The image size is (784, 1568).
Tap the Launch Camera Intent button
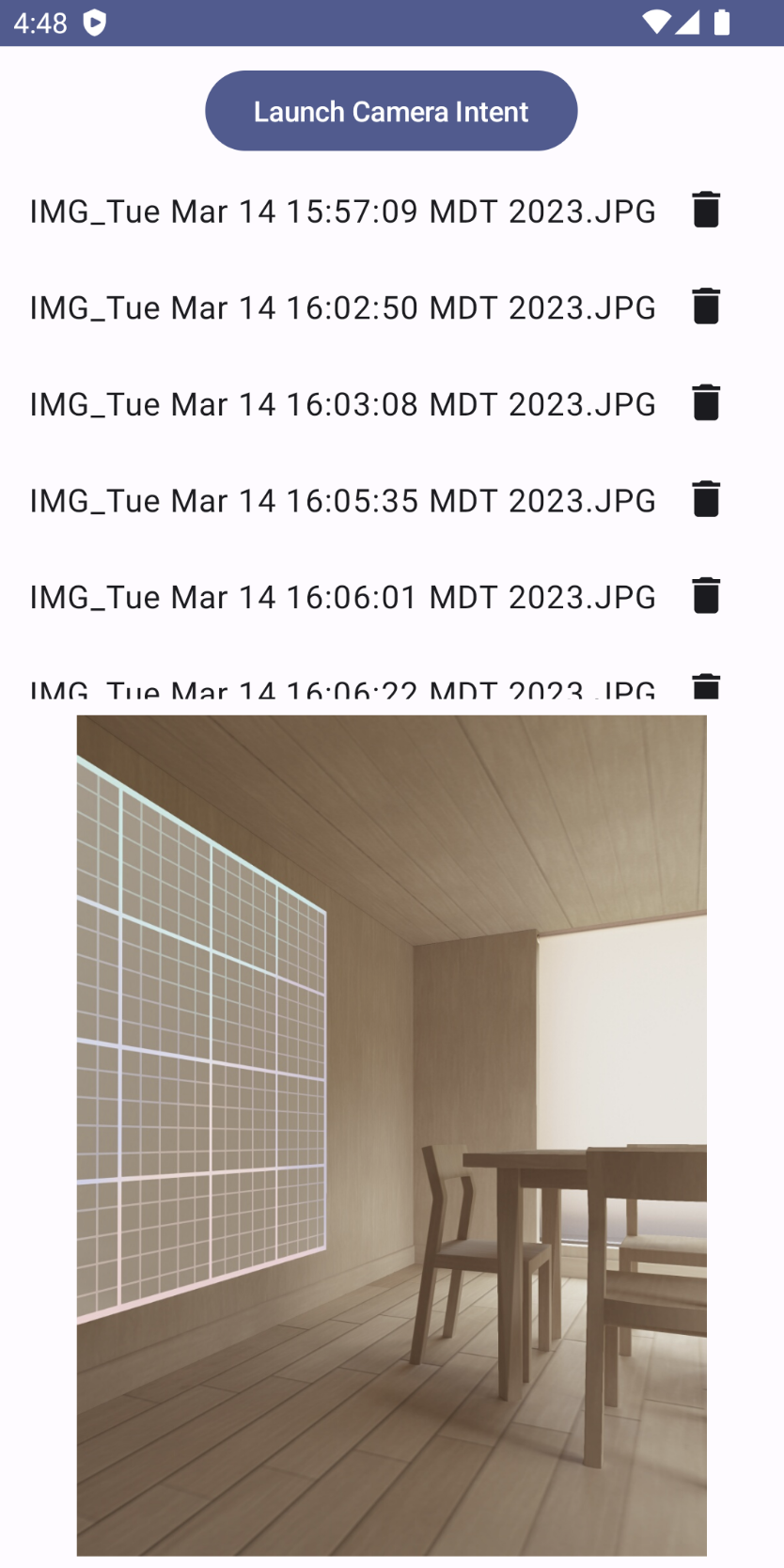391,111
